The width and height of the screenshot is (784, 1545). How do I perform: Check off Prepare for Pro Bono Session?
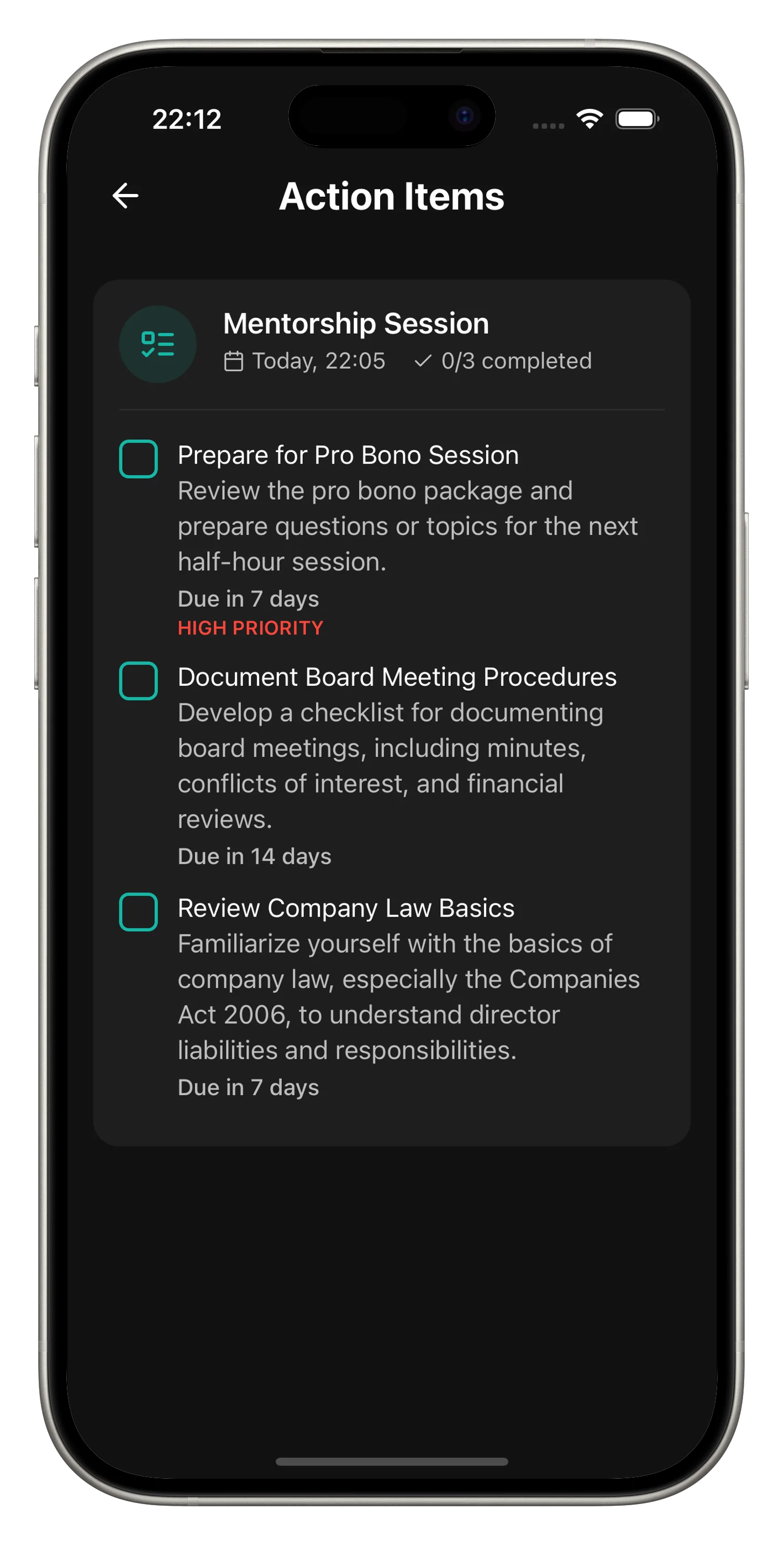pyautogui.click(x=139, y=459)
